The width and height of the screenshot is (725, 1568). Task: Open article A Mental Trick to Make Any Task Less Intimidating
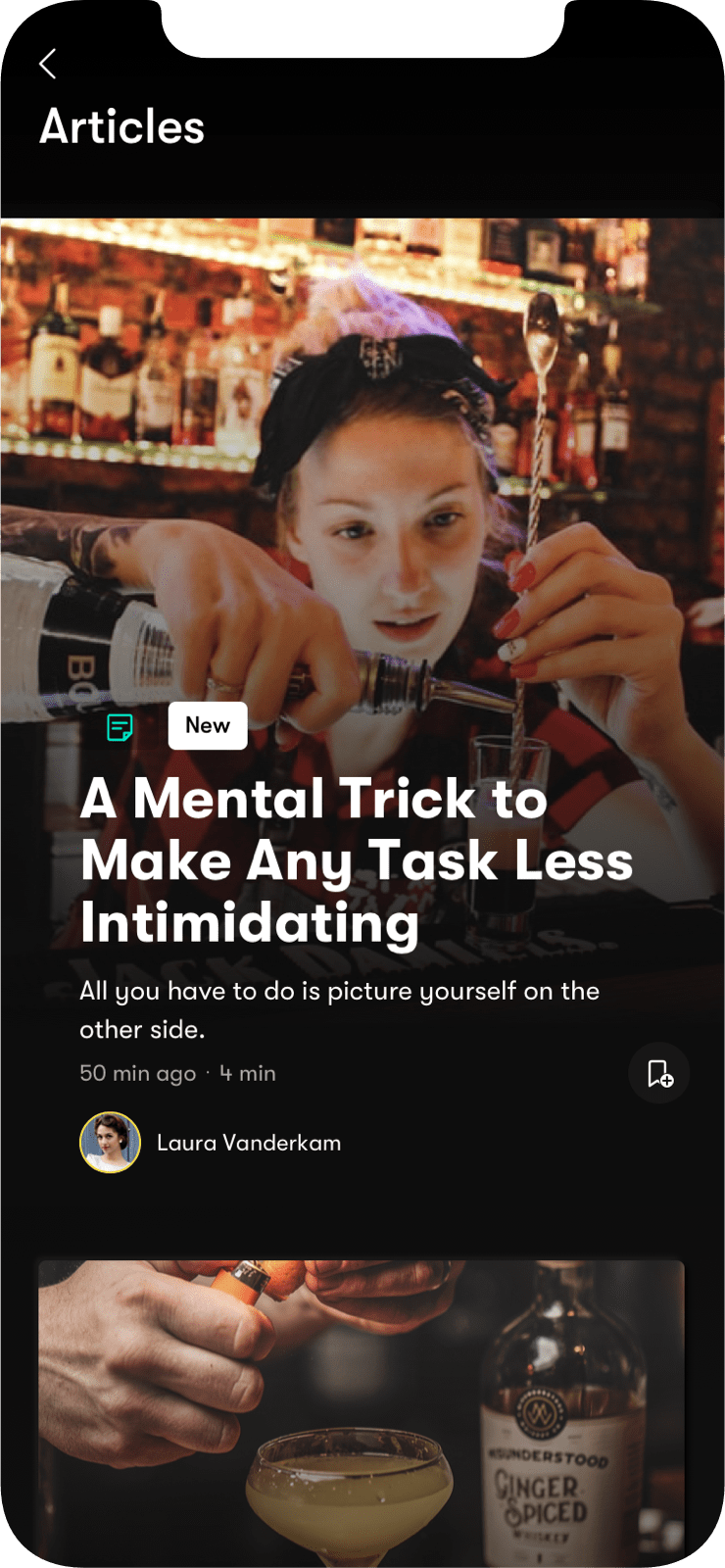point(357,860)
